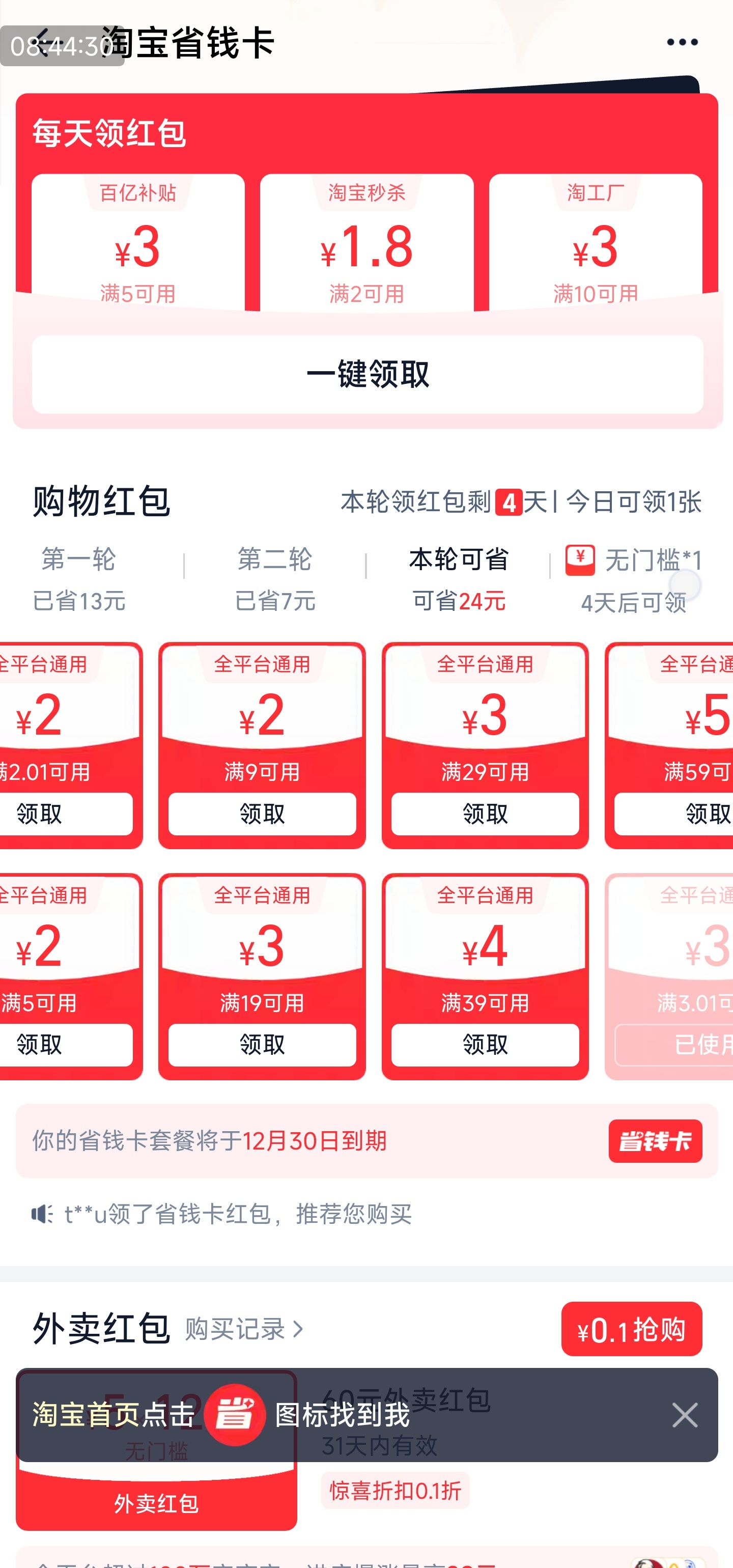Claim the ¥3 coupon 满19可用
Viewport: 733px width, 1568px height.
(262, 1044)
